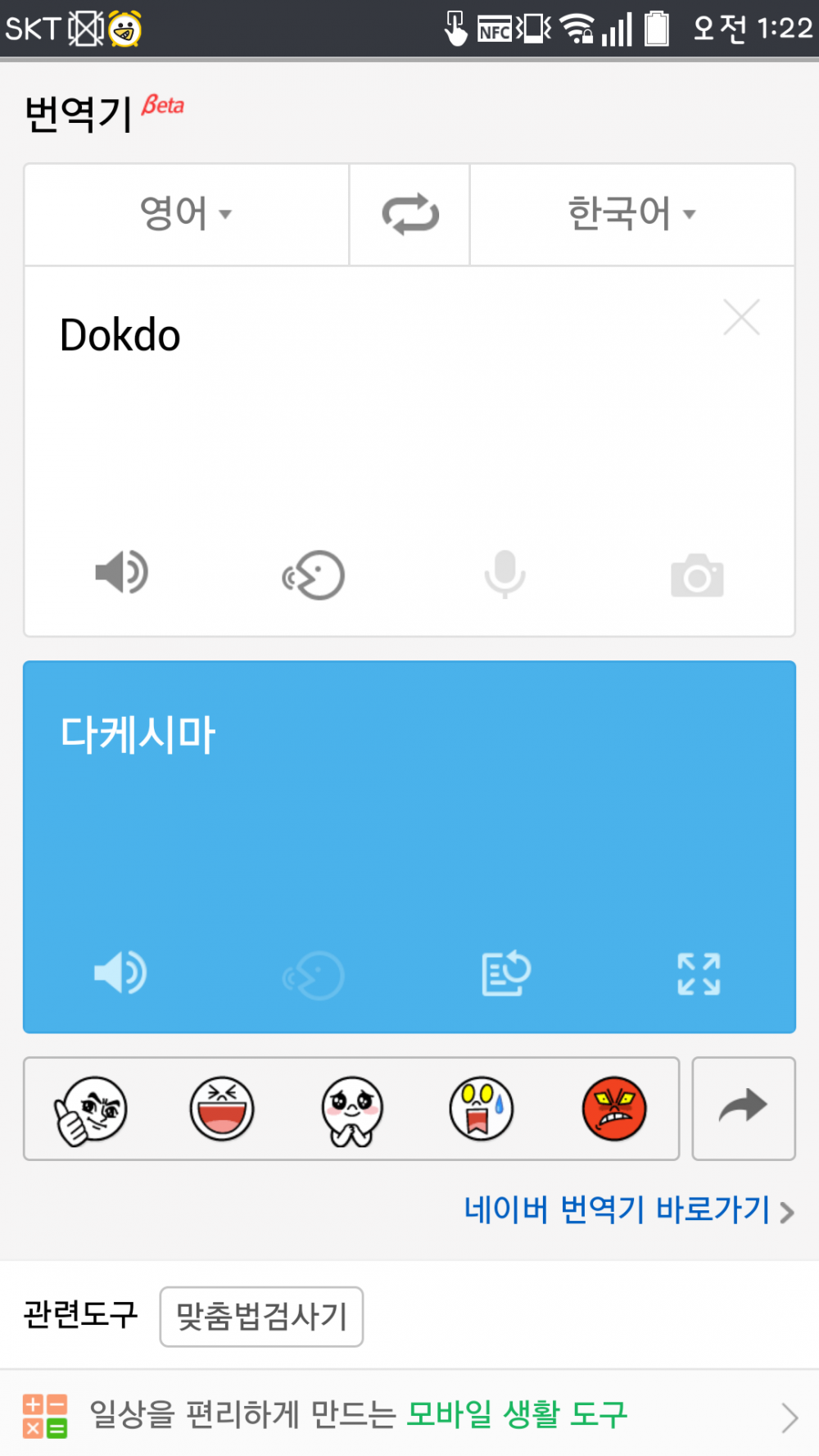The image size is (819, 1456).
Task: Open the 맞춤법검사기 tool
Action: click(x=261, y=1317)
